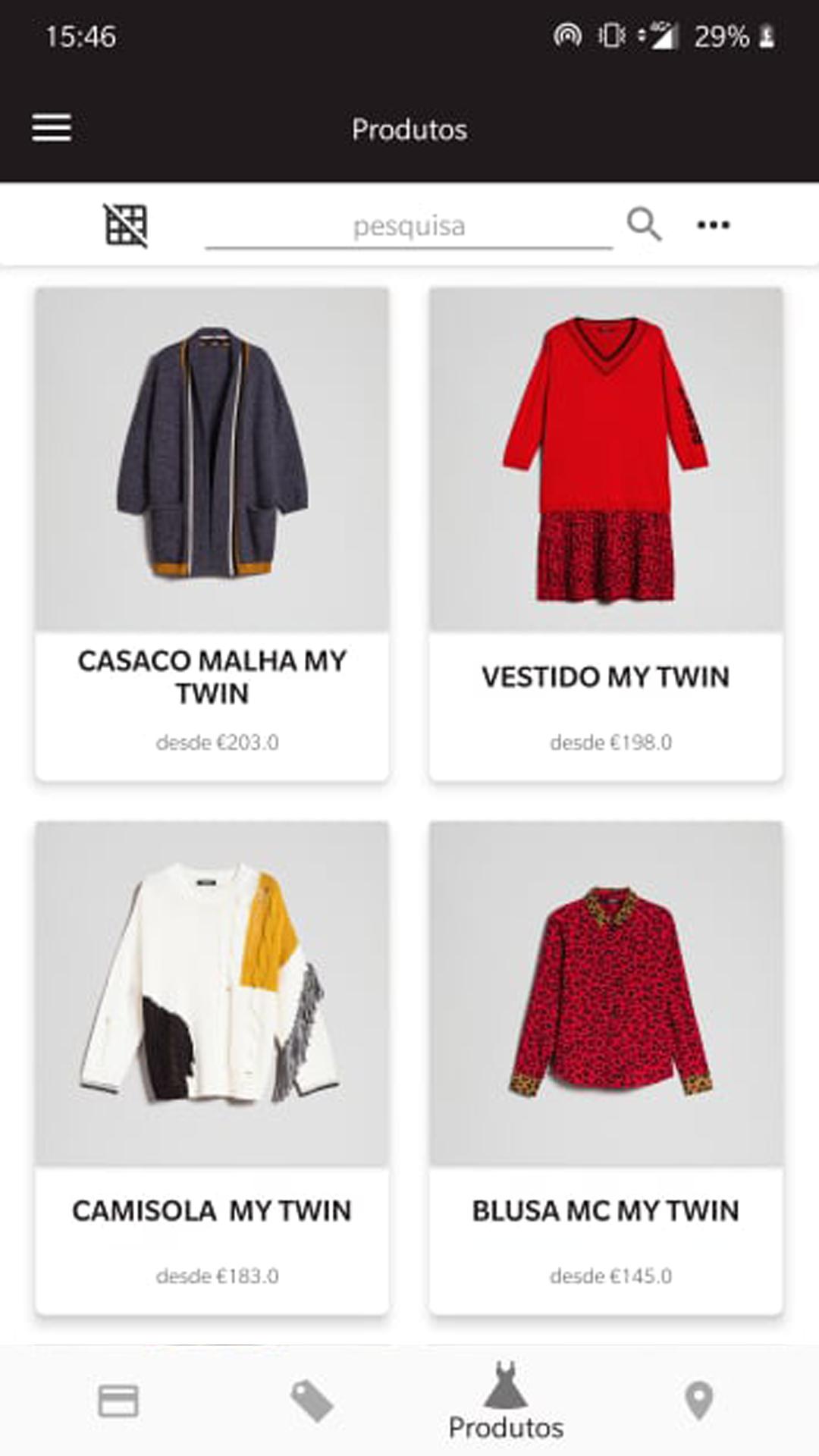Screen dimensions: 819x1456
Task: Tap the magnifier search icon
Action: coord(645,224)
